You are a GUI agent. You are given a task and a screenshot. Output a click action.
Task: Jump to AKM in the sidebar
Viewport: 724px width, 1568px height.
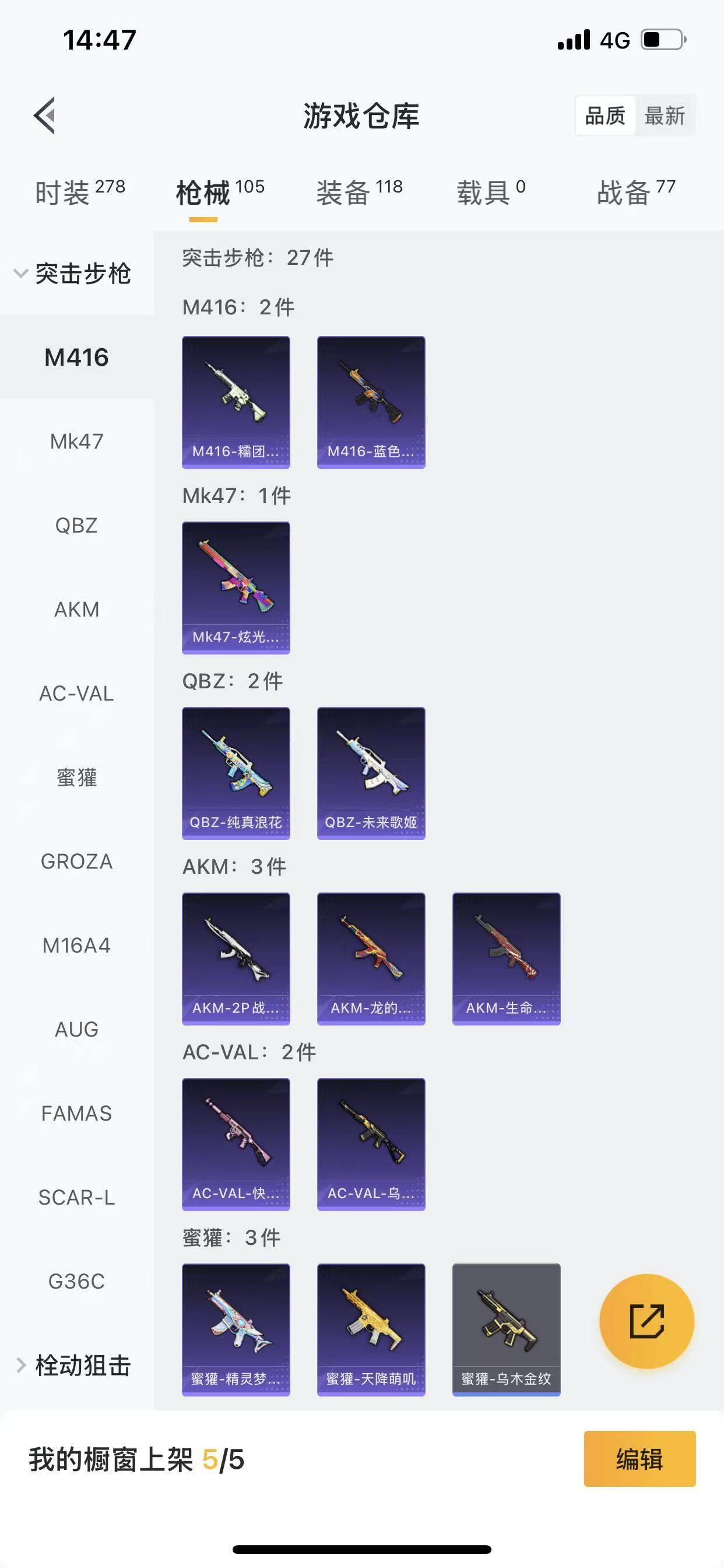[77, 610]
